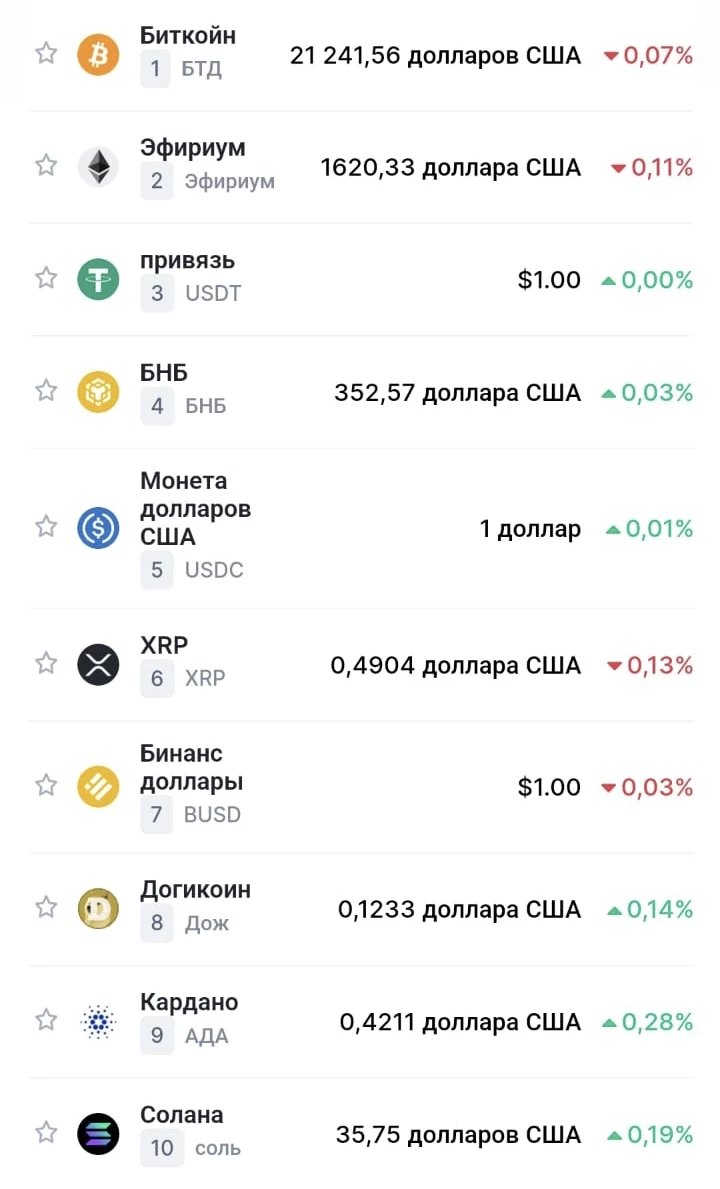Open the БНБ coin details
This screenshot has height=1189, width=720.
pyautogui.click(x=361, y=392)
